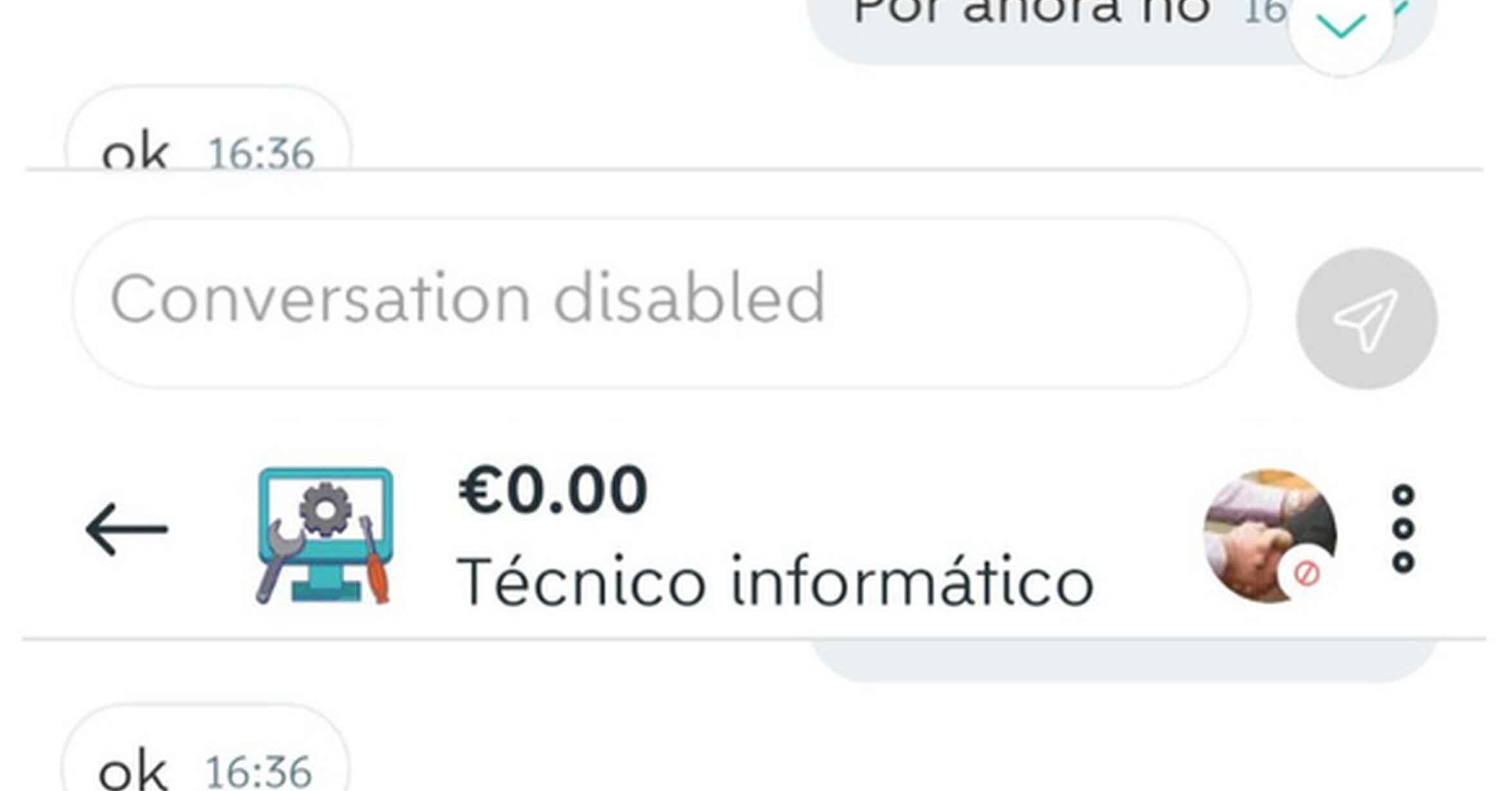Tap the Conversation disabled message field
This screenshot has height=791, width=1512.
[x=661, y=302]
